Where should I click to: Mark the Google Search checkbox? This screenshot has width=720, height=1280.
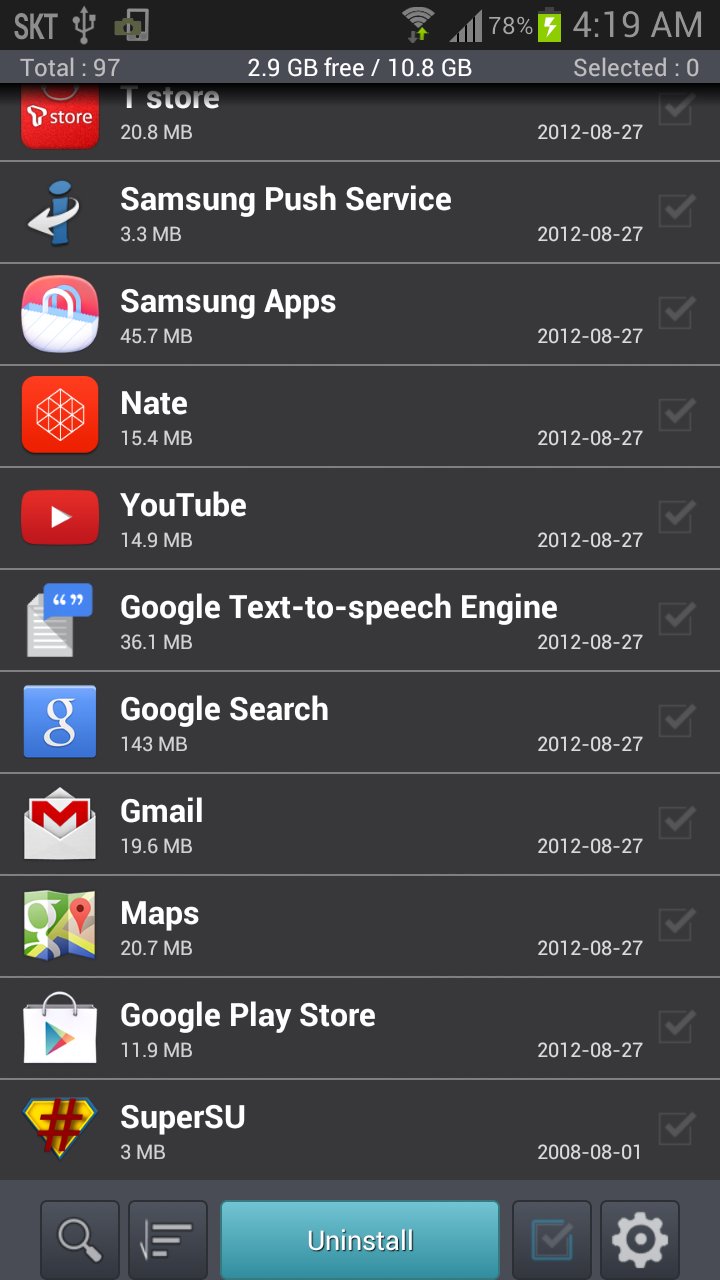[677, 720]
